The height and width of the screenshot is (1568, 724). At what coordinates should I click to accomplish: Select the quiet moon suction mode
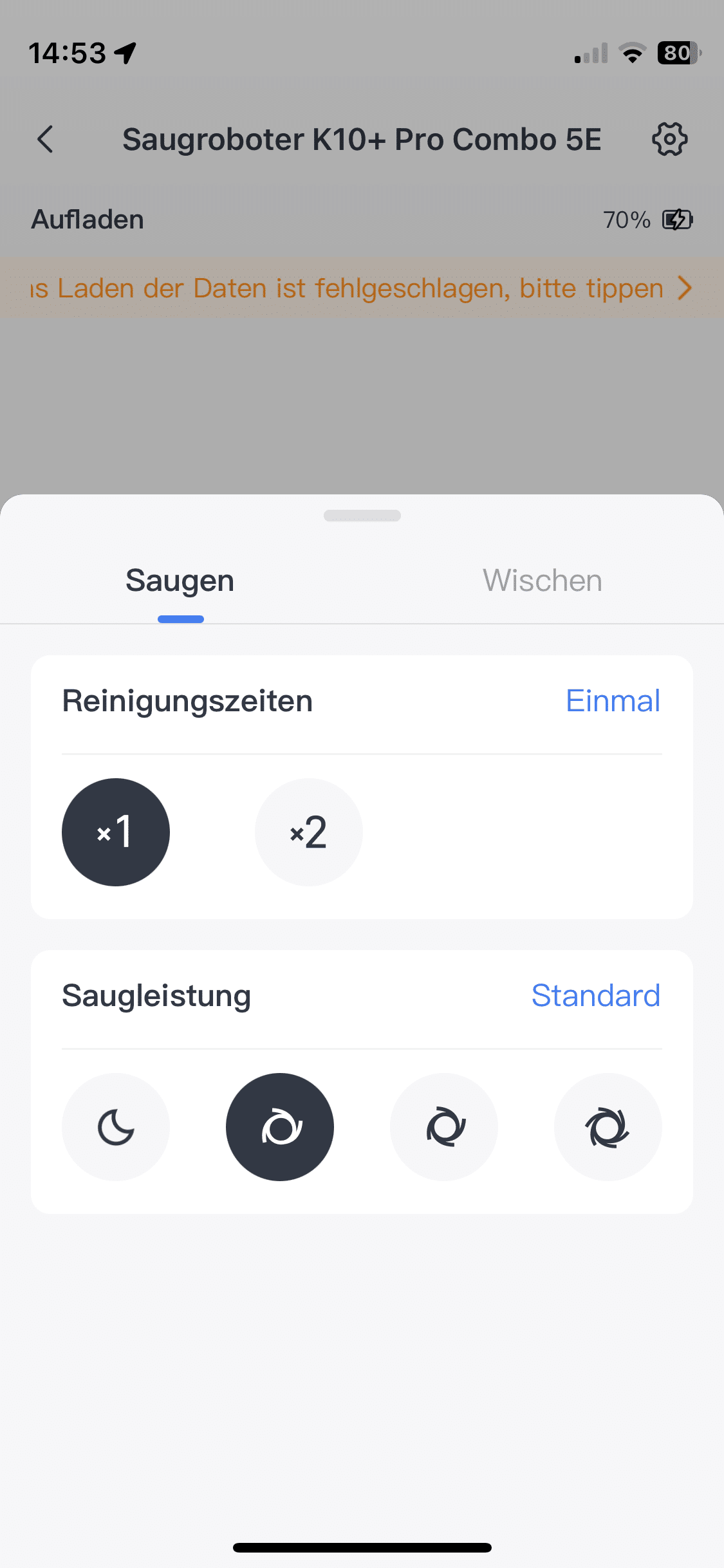click(116, 1127)
